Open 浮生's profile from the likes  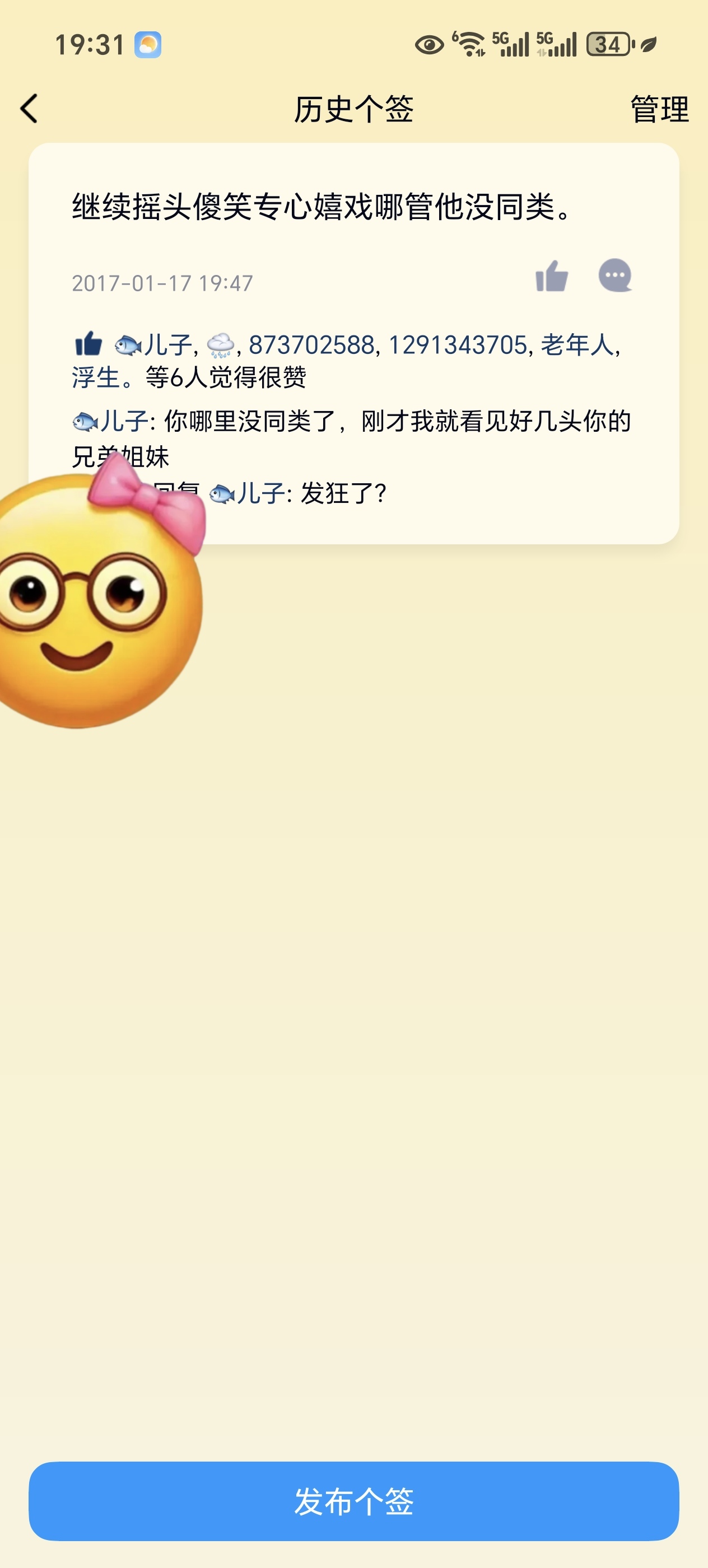coord(96,377)
